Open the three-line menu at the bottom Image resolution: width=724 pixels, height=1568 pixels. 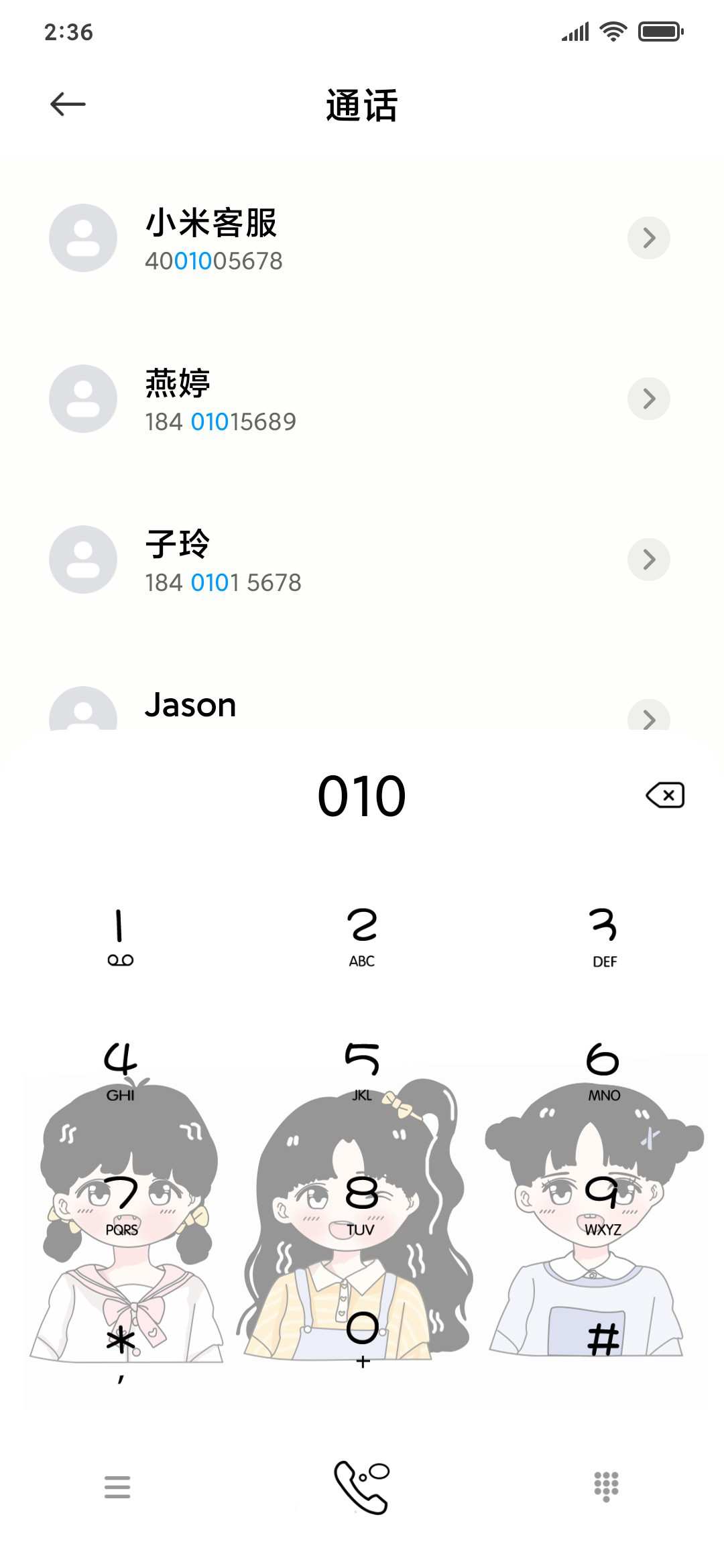pyautogui.click(x=117, y=1487)
